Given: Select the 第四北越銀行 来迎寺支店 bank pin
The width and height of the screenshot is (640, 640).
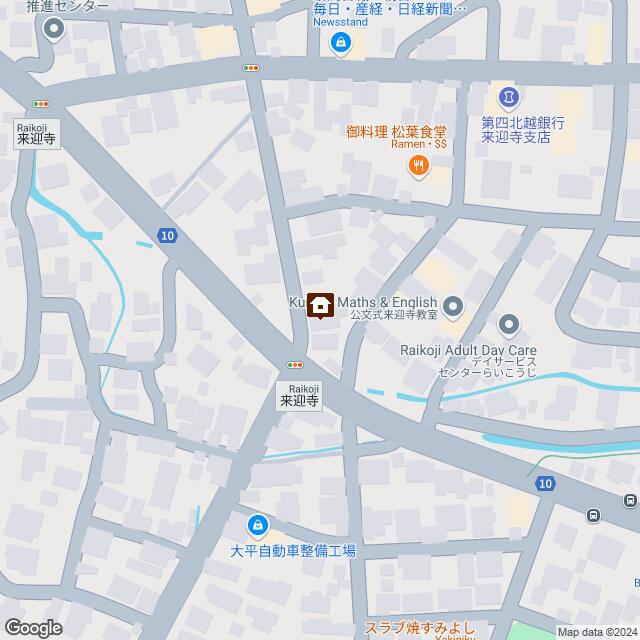Looking at the screenshot, I should click(x=510, y=97).
